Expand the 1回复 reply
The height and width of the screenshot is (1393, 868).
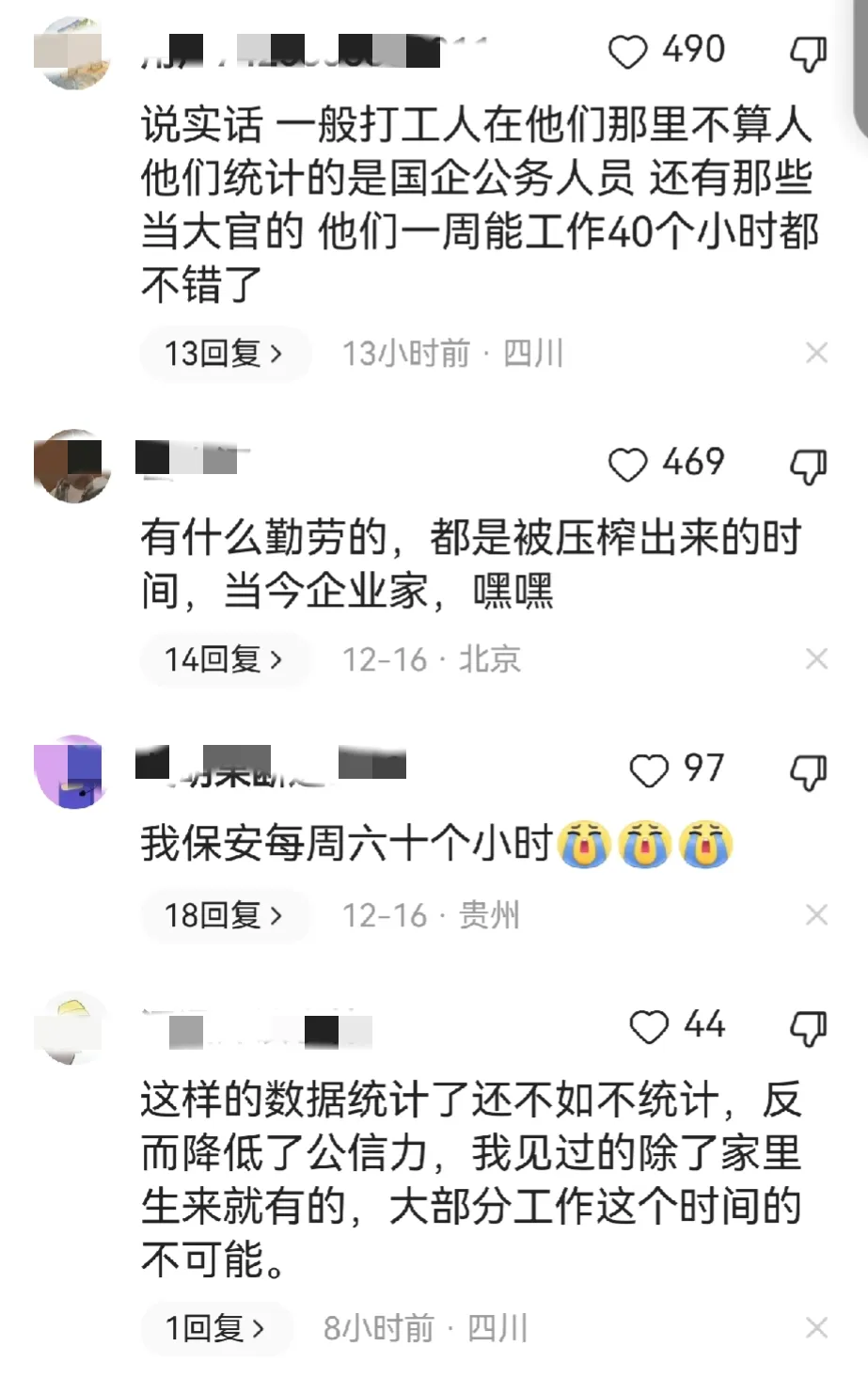tap(215, 1328)
